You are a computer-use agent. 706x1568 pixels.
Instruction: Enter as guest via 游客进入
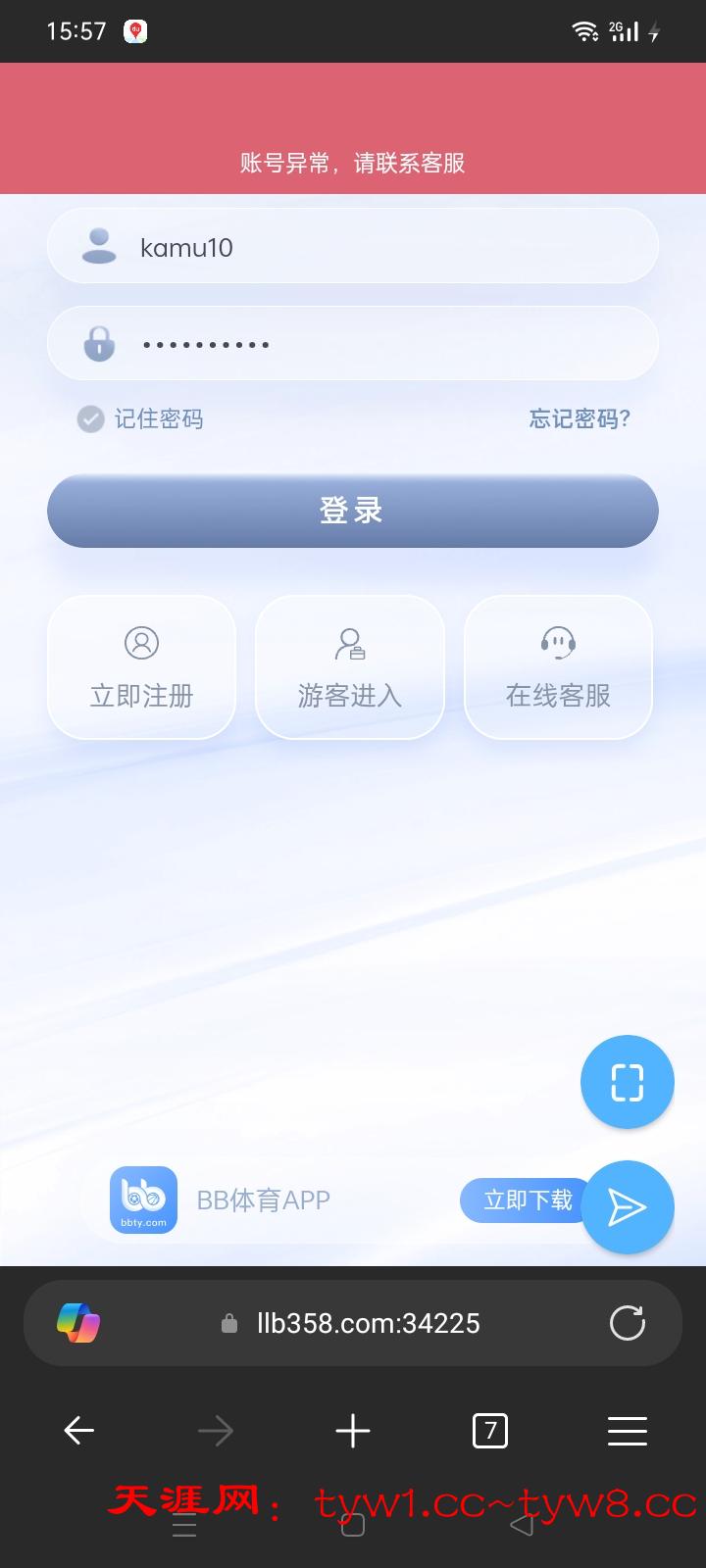[350, 667]
